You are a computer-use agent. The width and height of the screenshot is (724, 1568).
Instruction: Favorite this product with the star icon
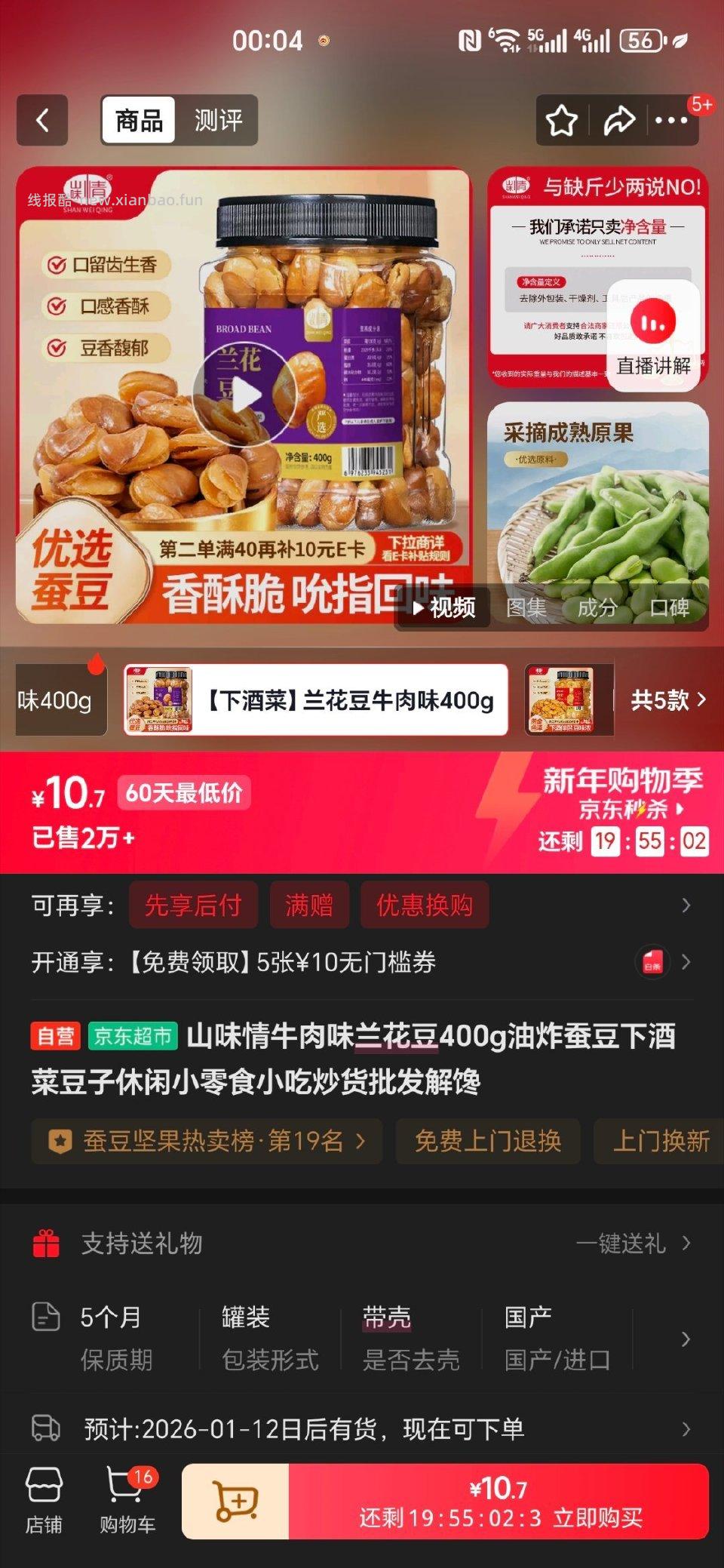561,120
